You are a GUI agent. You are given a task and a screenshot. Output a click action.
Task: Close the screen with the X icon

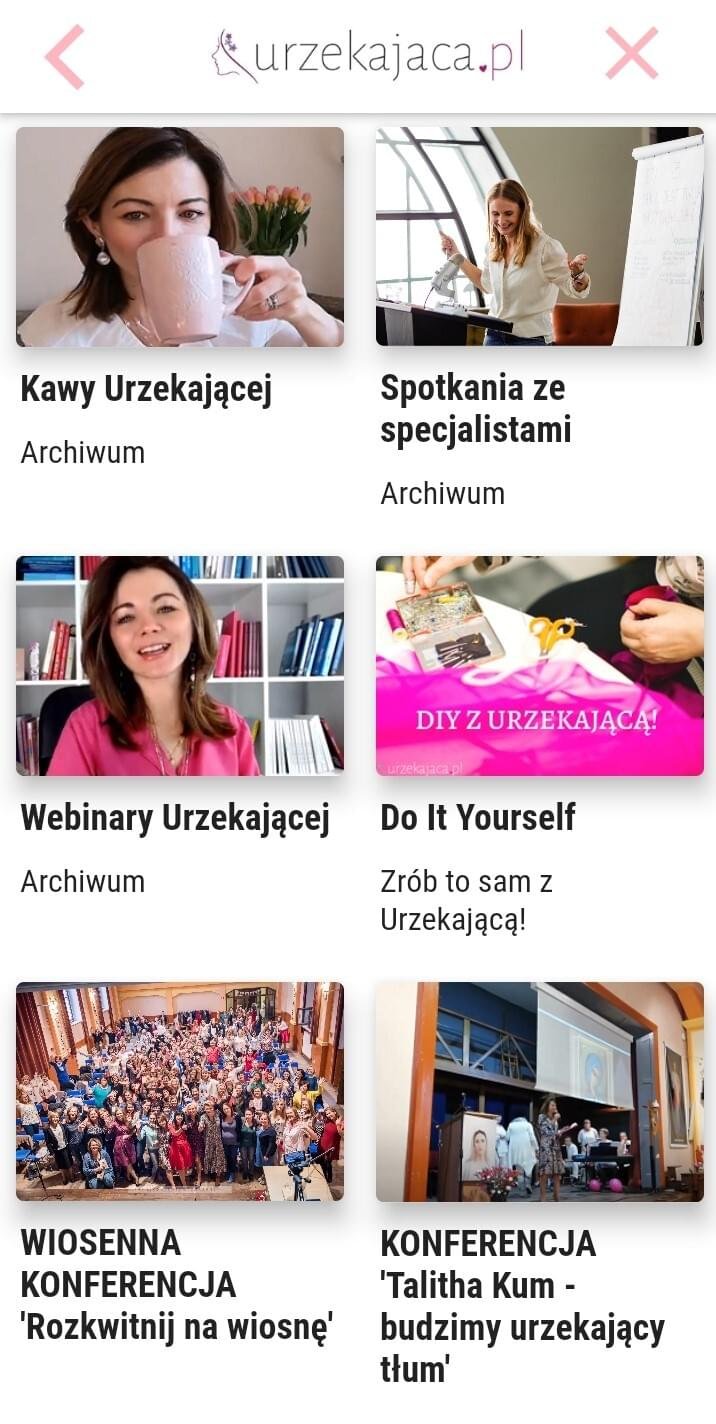[632, 53]
